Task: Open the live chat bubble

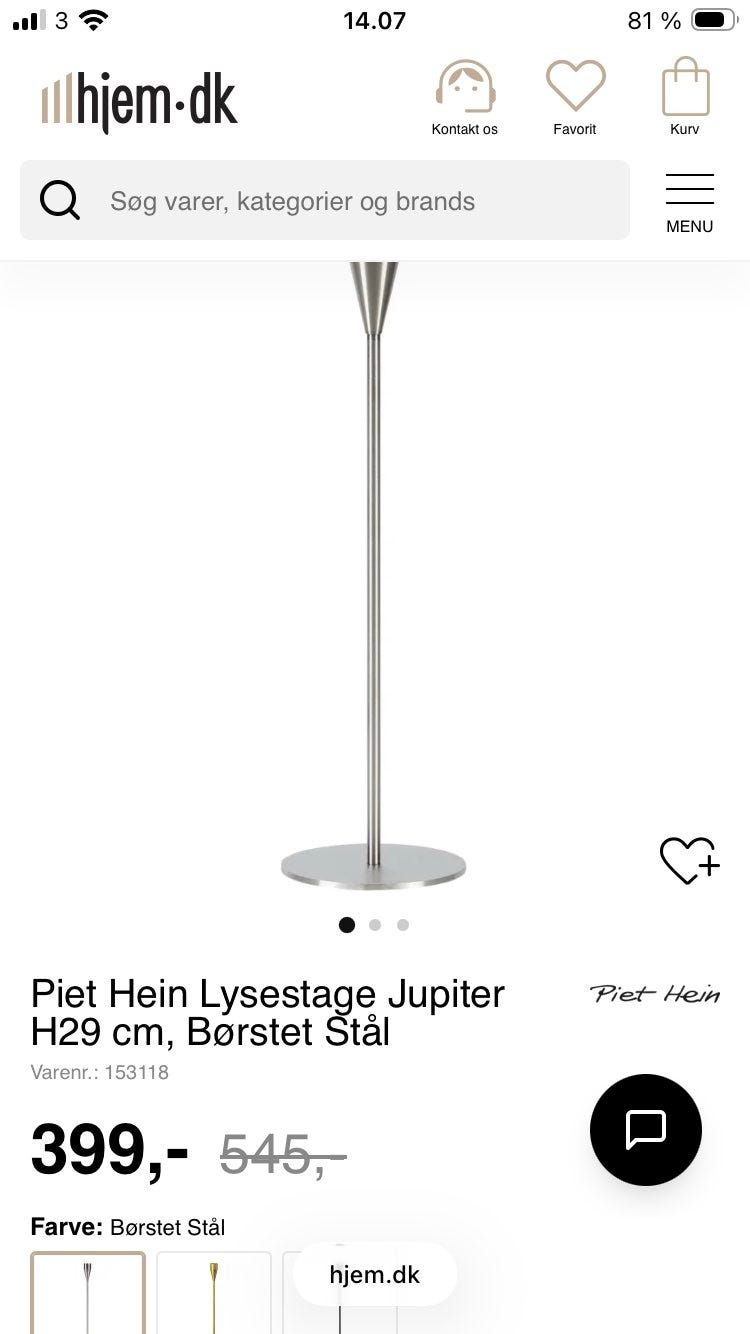Action: 646,1130
